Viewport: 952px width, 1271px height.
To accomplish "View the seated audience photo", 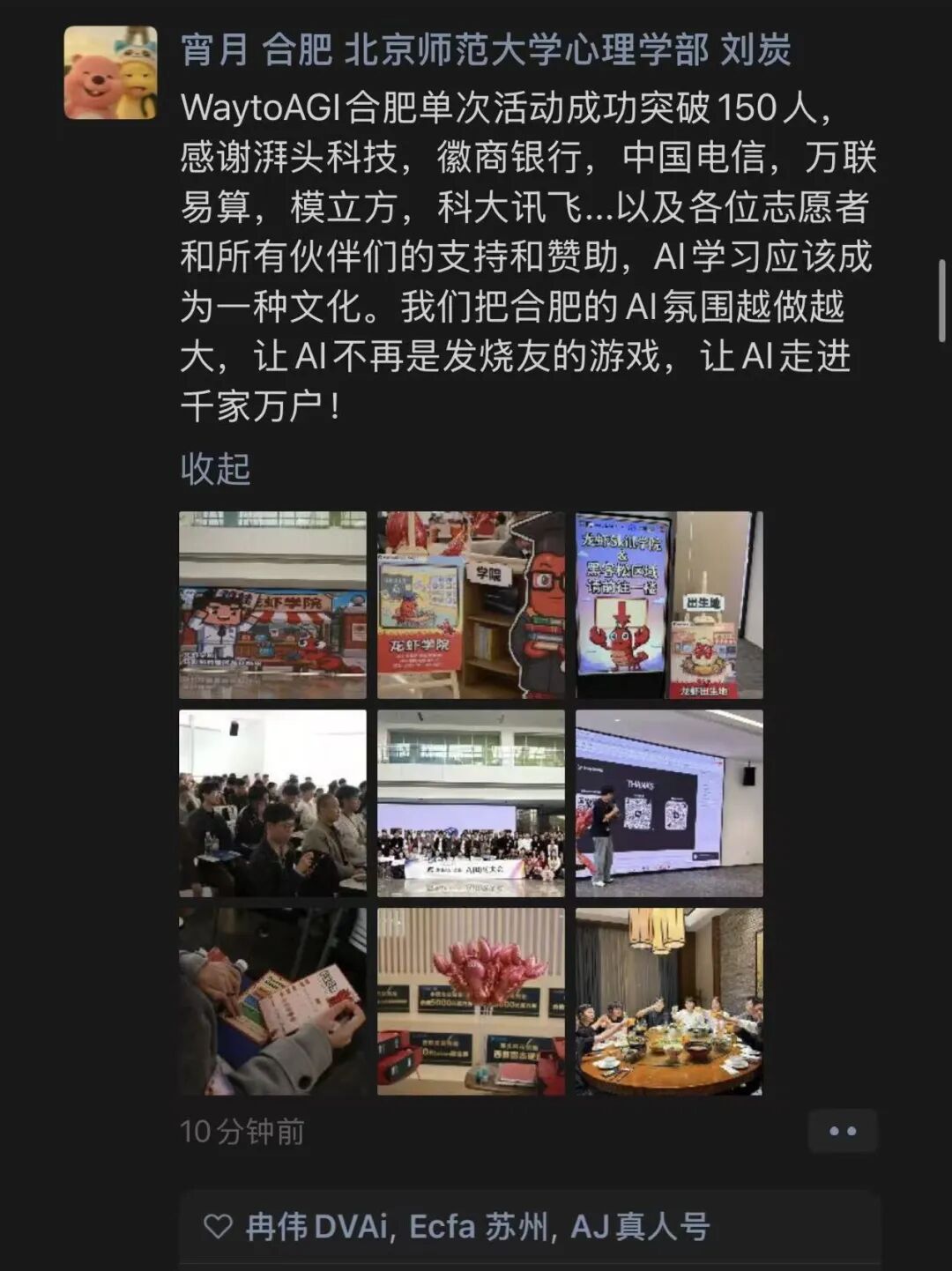I will 272,803.
